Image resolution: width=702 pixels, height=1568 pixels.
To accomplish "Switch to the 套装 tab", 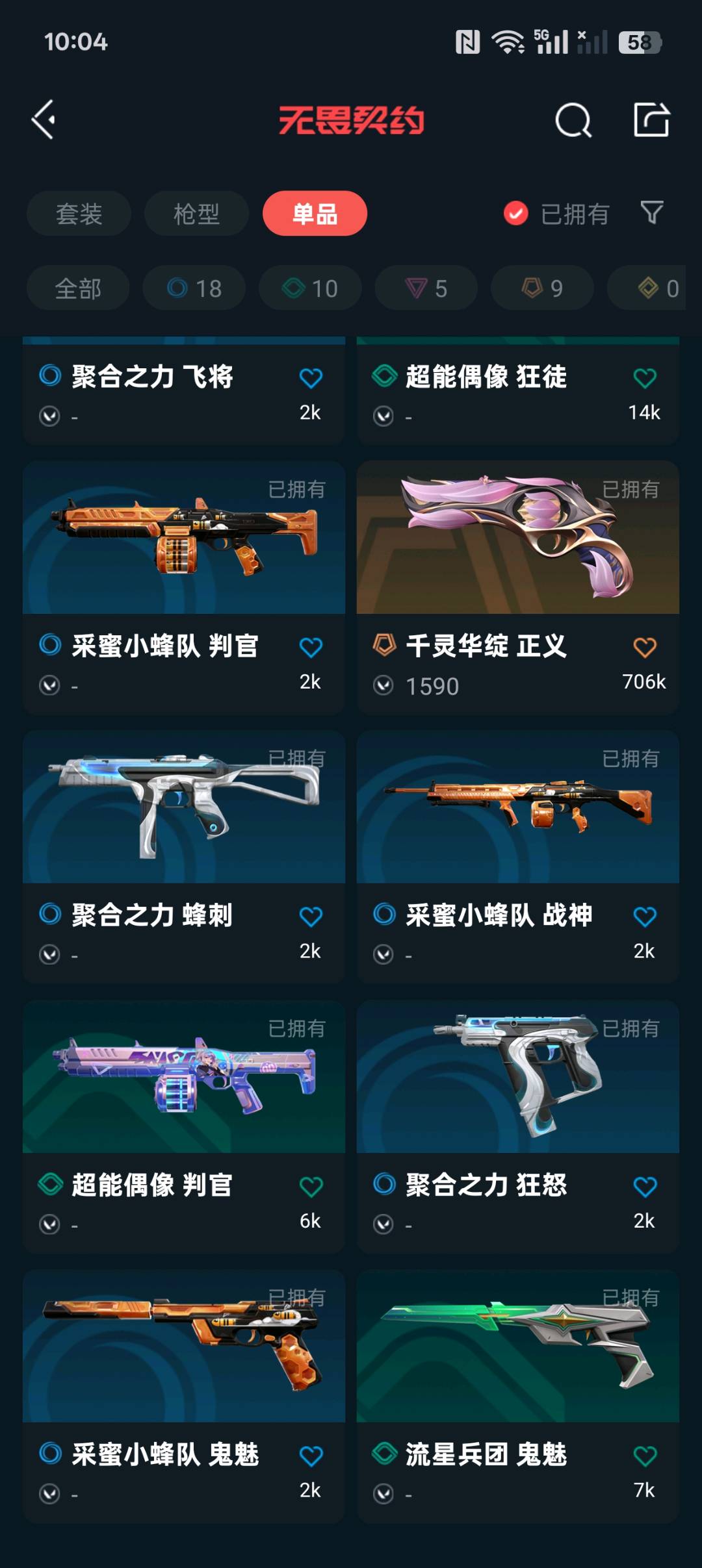I will coord(79,214).
